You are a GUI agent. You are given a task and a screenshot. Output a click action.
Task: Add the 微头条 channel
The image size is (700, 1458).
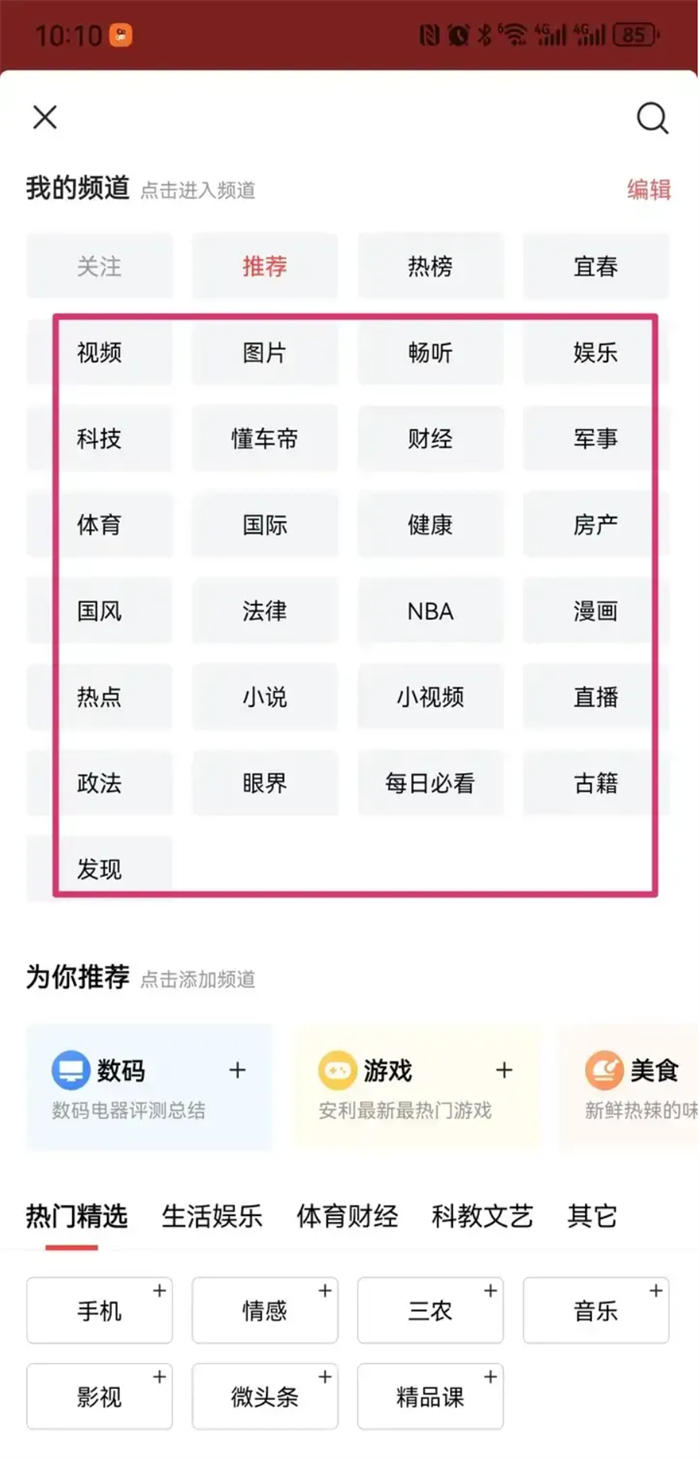pos(265,1396)
